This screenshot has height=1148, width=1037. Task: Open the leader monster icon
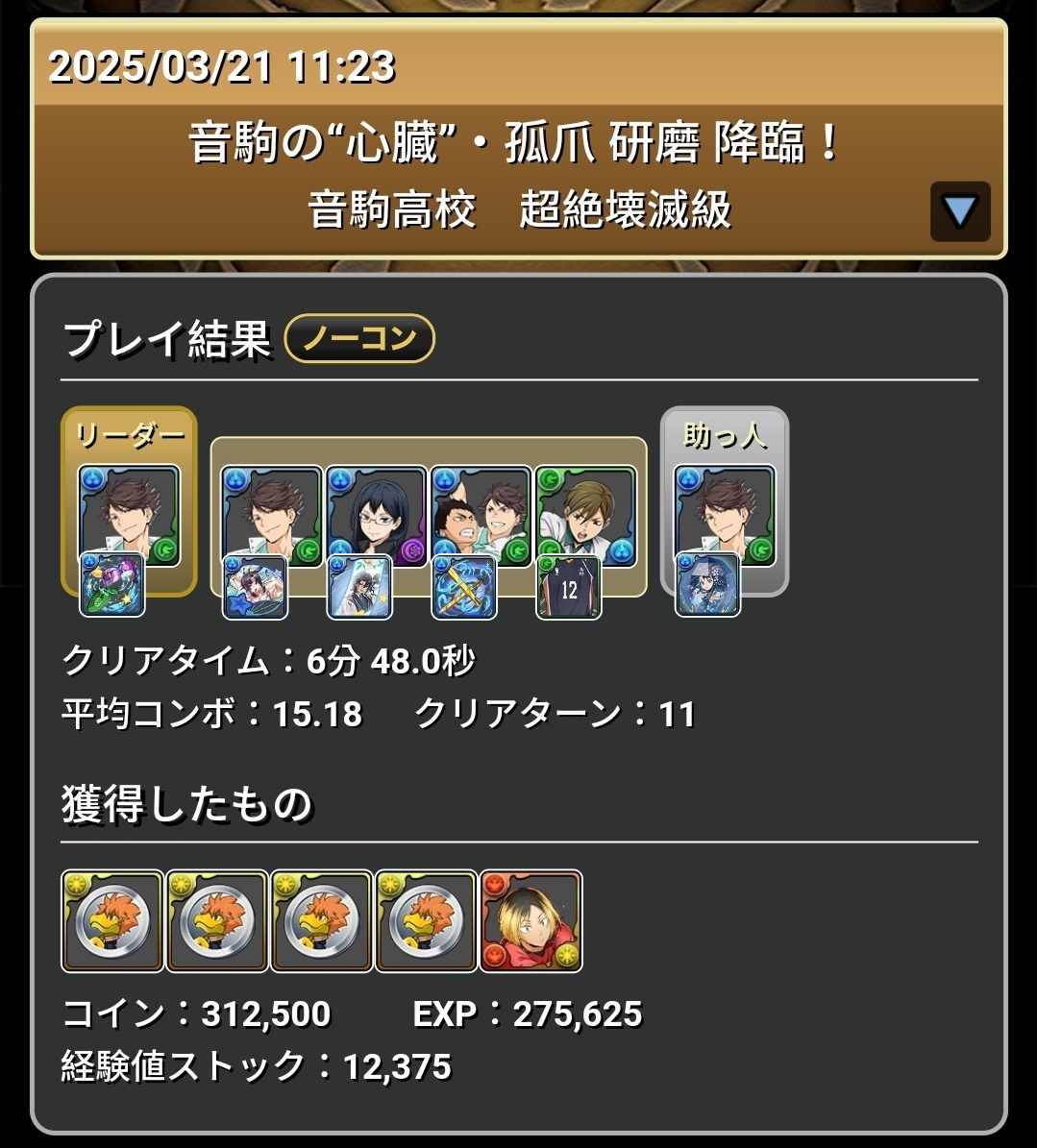(129, 515)
